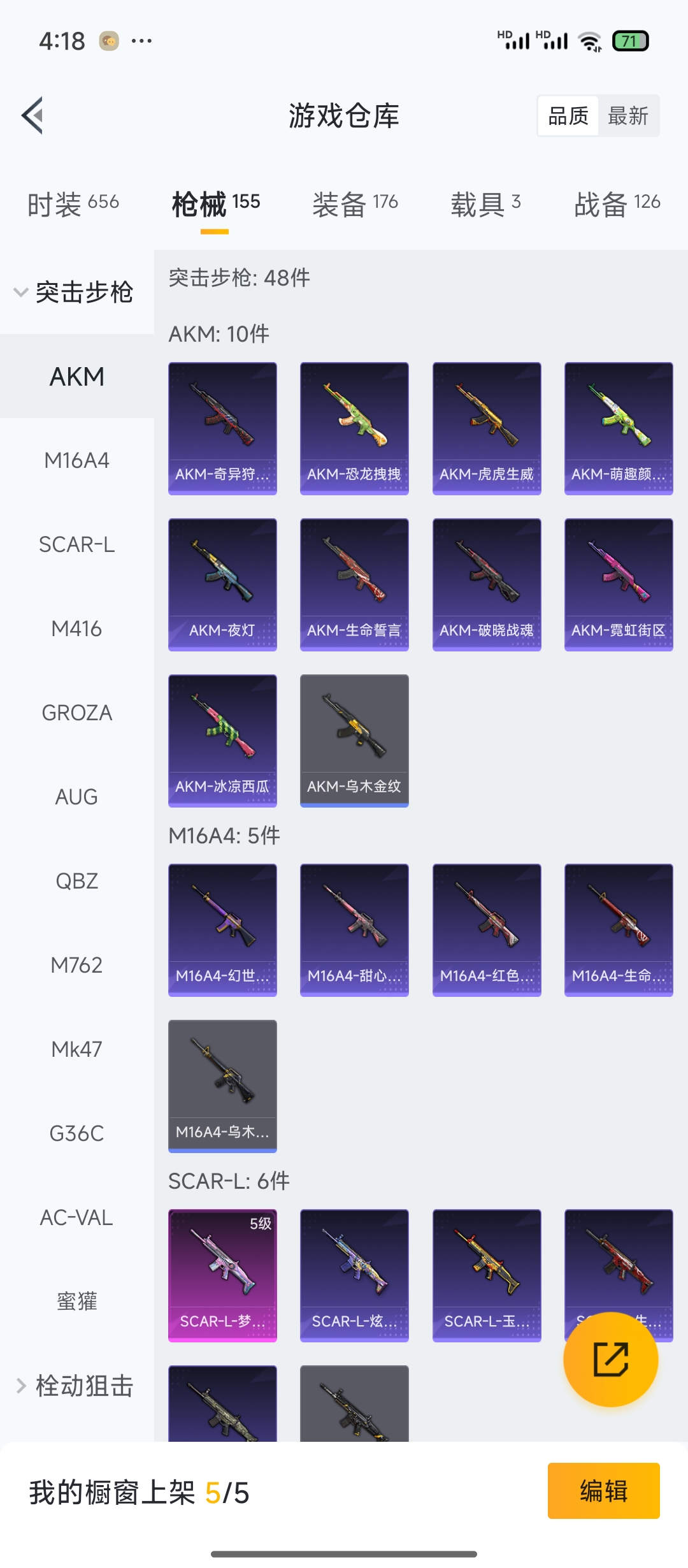The width and height of the screenshot is (688, 1568).
Task: Sort by 最新
Action: point(627,116)
